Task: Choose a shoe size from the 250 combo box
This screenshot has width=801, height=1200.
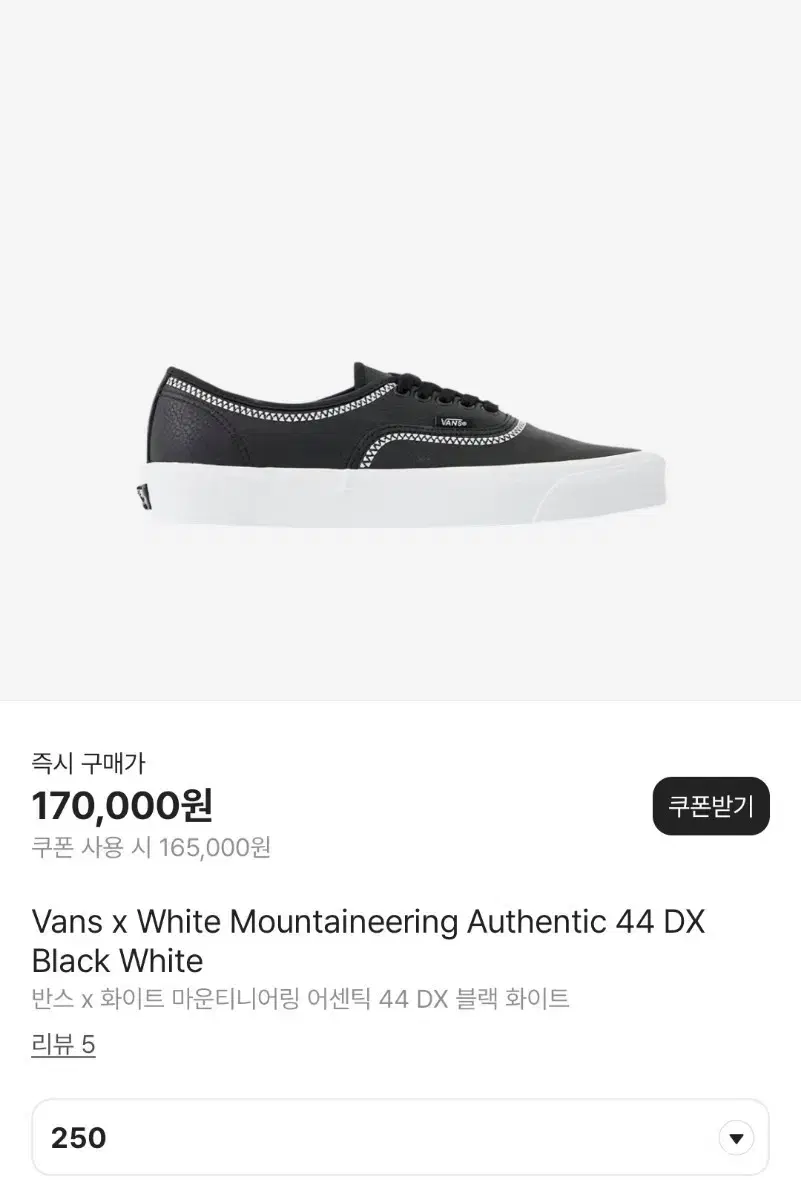Action: pyautogui.click(x=400, y=1138)
